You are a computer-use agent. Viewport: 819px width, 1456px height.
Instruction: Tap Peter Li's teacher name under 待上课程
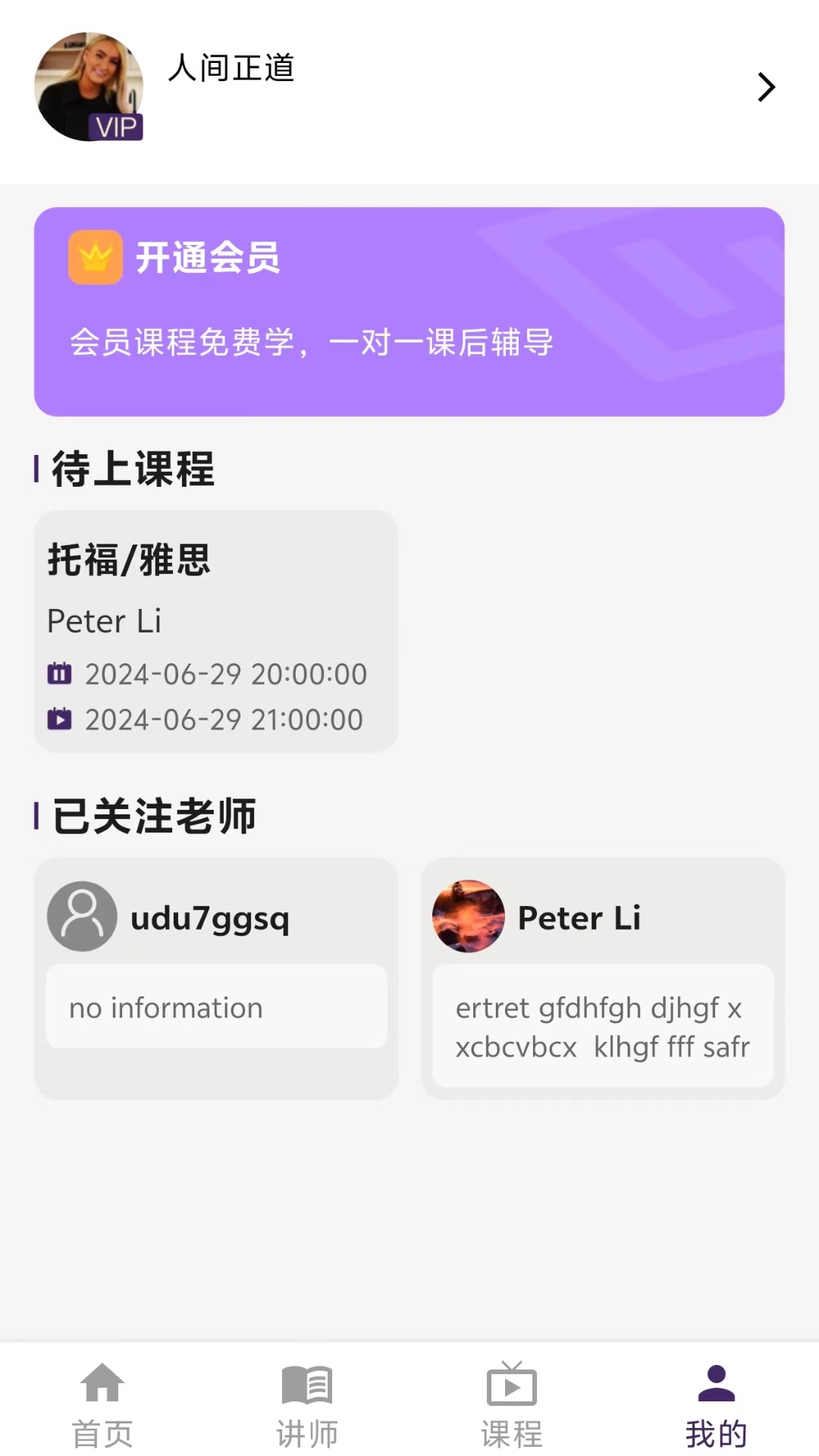click(x=105, y=620)
